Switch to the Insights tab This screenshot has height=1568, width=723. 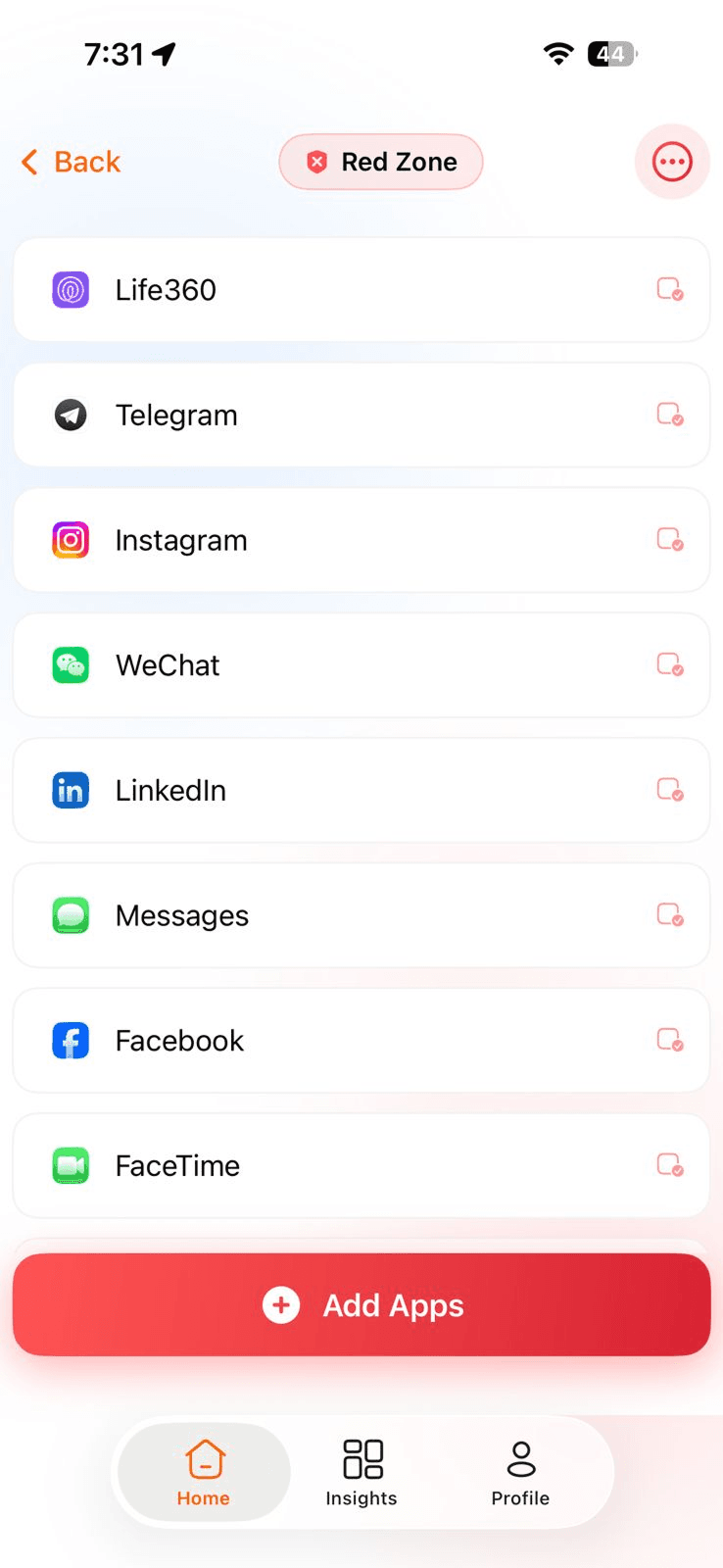[361, 1472]
